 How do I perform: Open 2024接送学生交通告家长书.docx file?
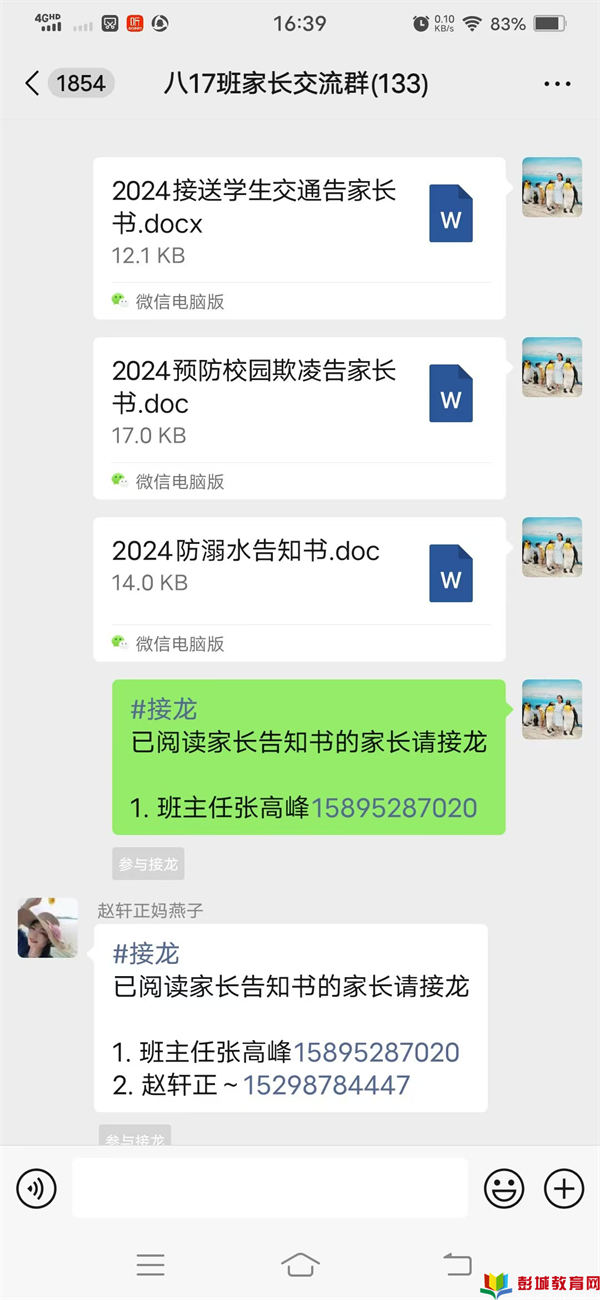click(299, 238)
